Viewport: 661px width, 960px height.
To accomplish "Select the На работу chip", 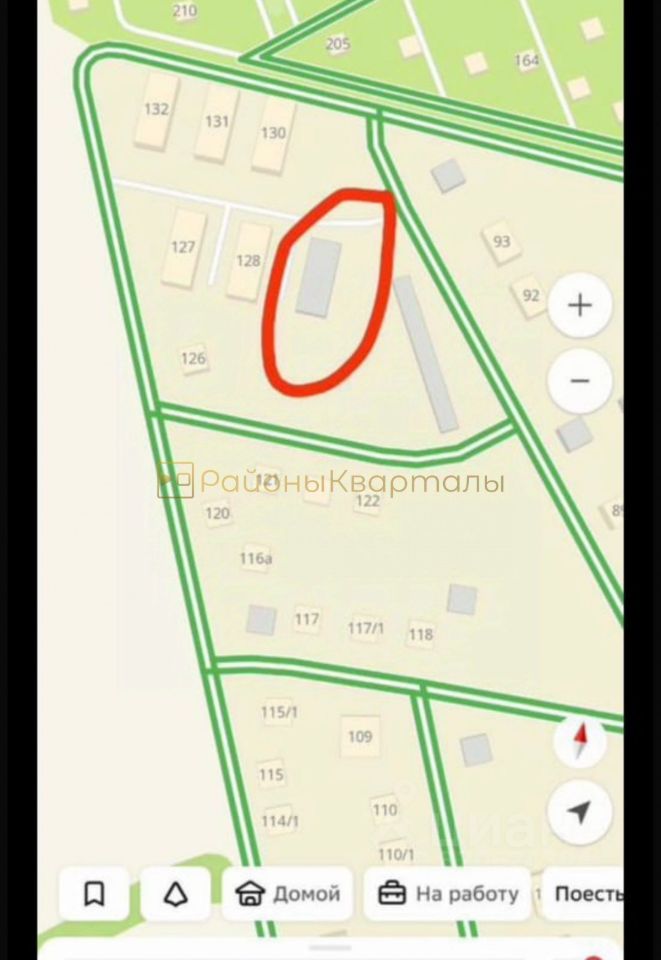I will (x=449, y=893).
